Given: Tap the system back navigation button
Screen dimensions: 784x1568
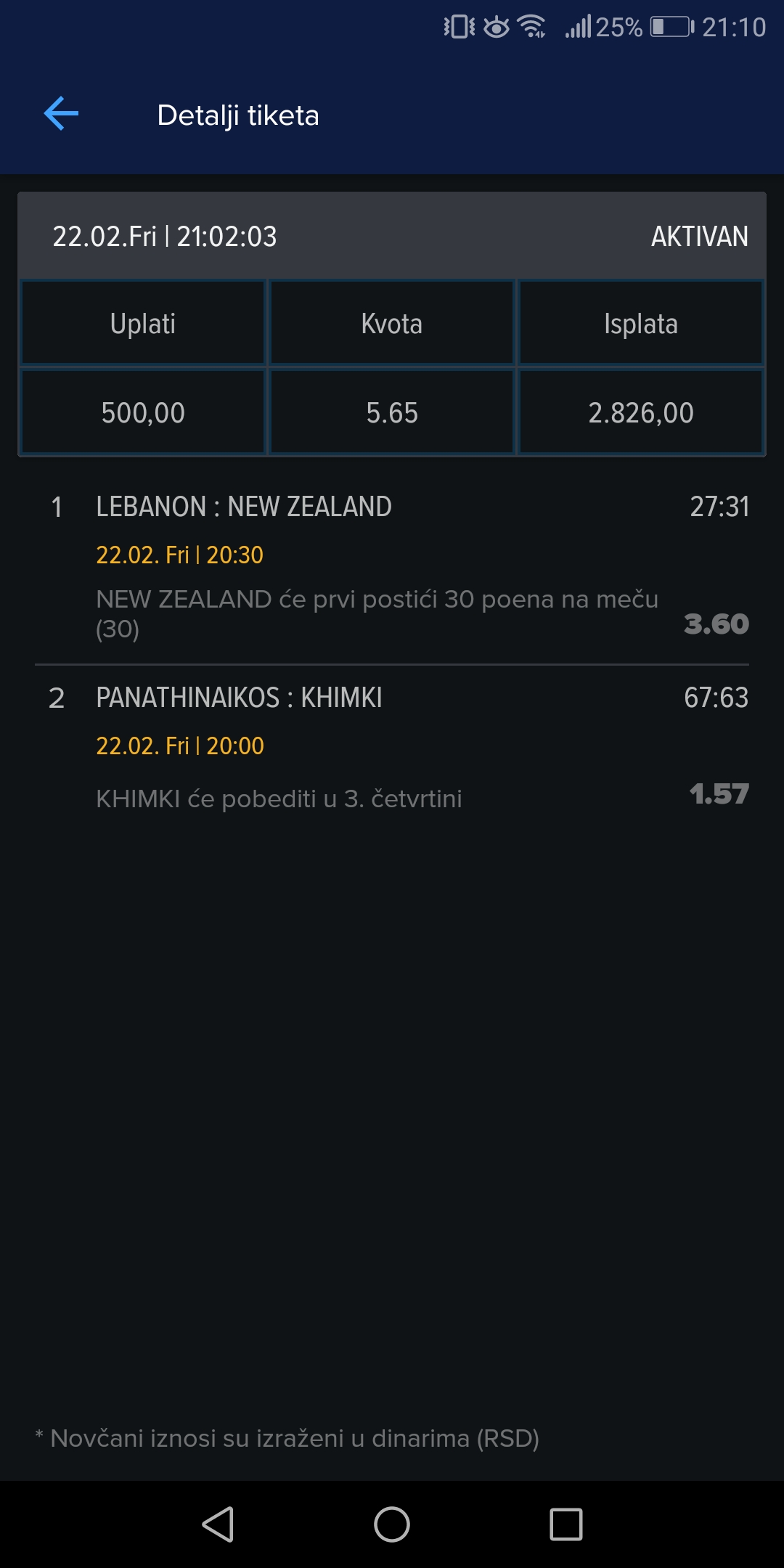Looking at the screenshot, I should pyautogui.click(x=218, y=1524).
